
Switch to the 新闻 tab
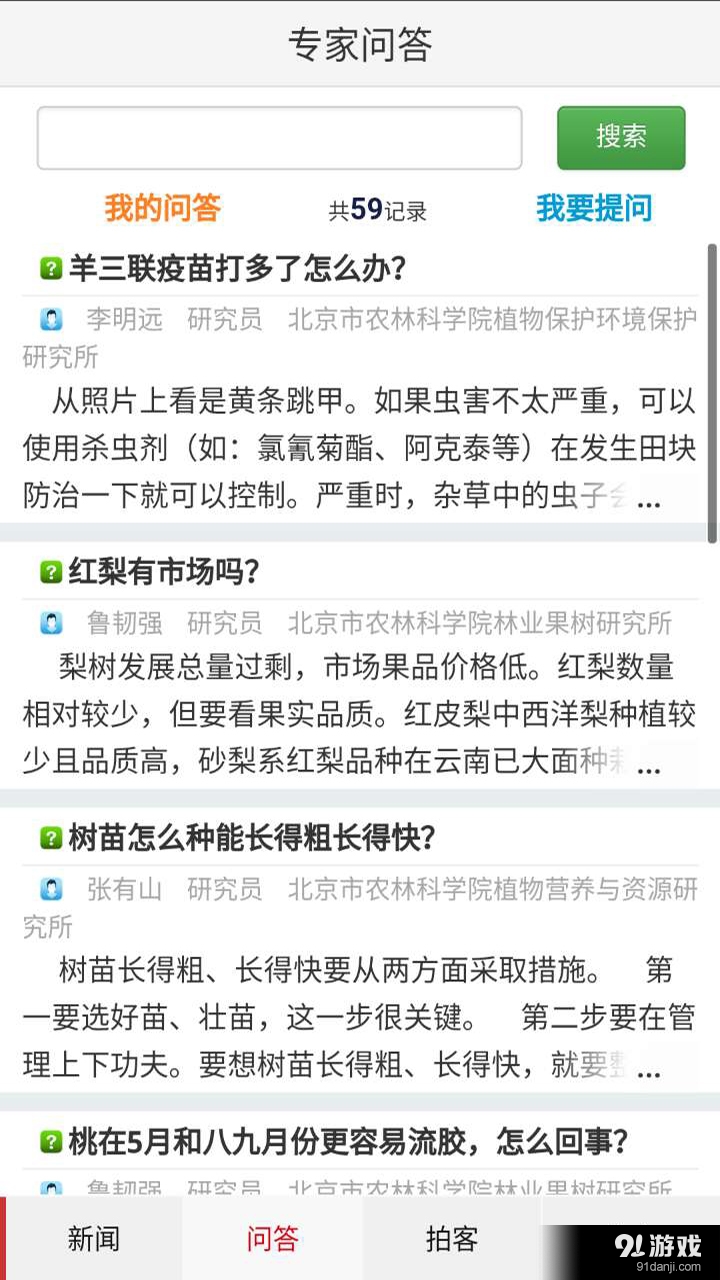click(95, 1238)
